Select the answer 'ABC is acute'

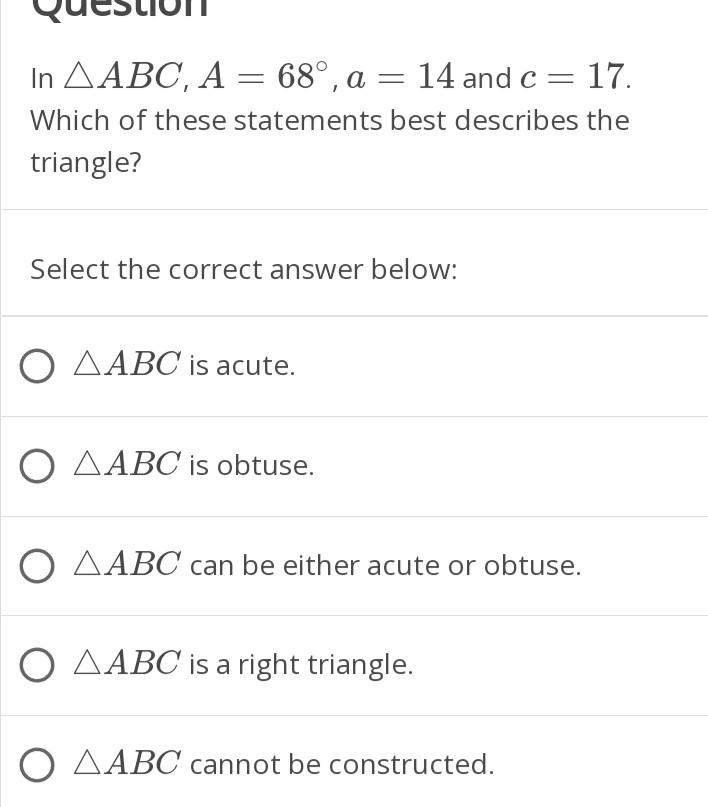pos(37,366)
